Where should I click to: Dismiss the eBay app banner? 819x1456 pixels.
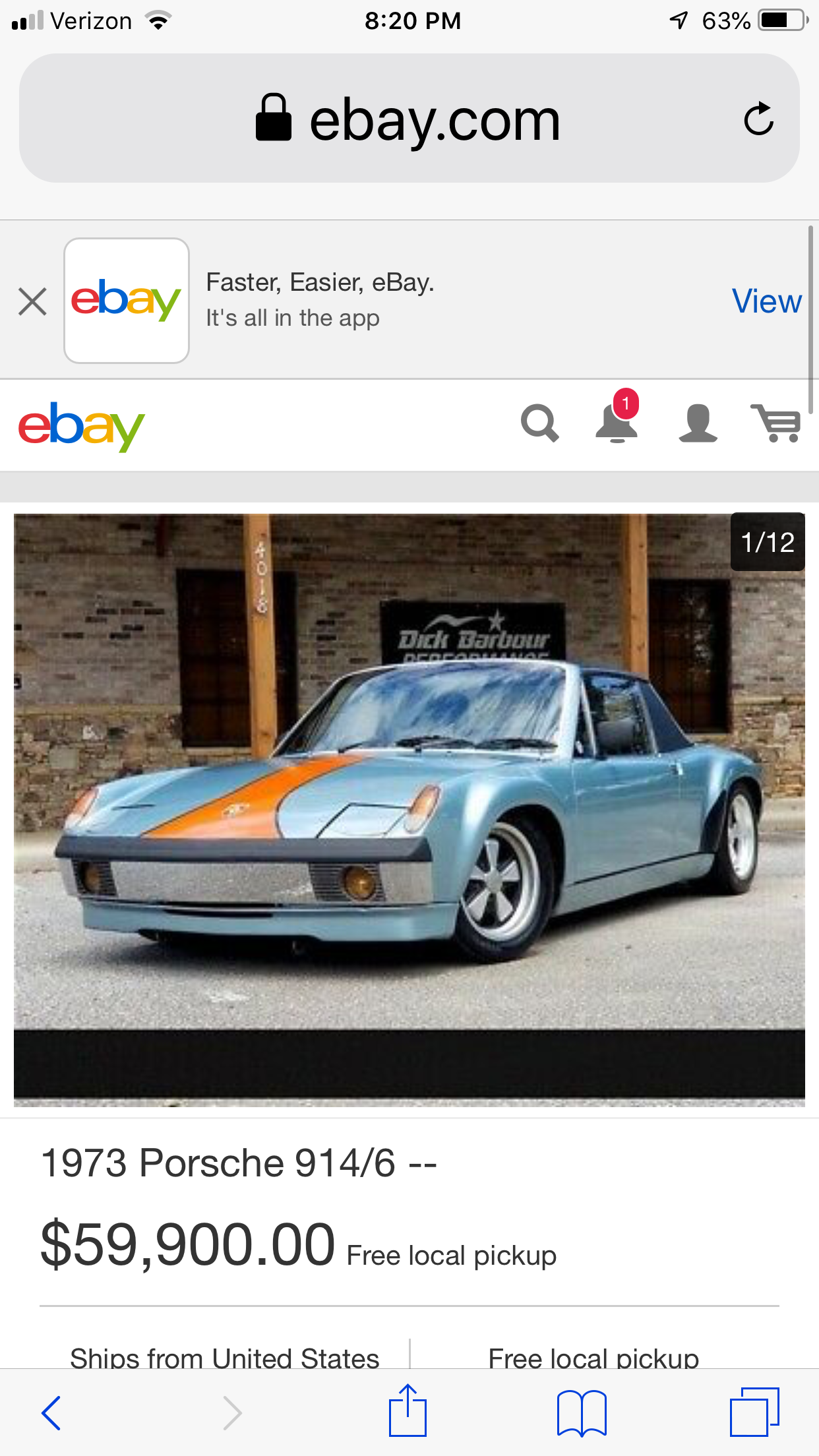click(x=32, y=301)
